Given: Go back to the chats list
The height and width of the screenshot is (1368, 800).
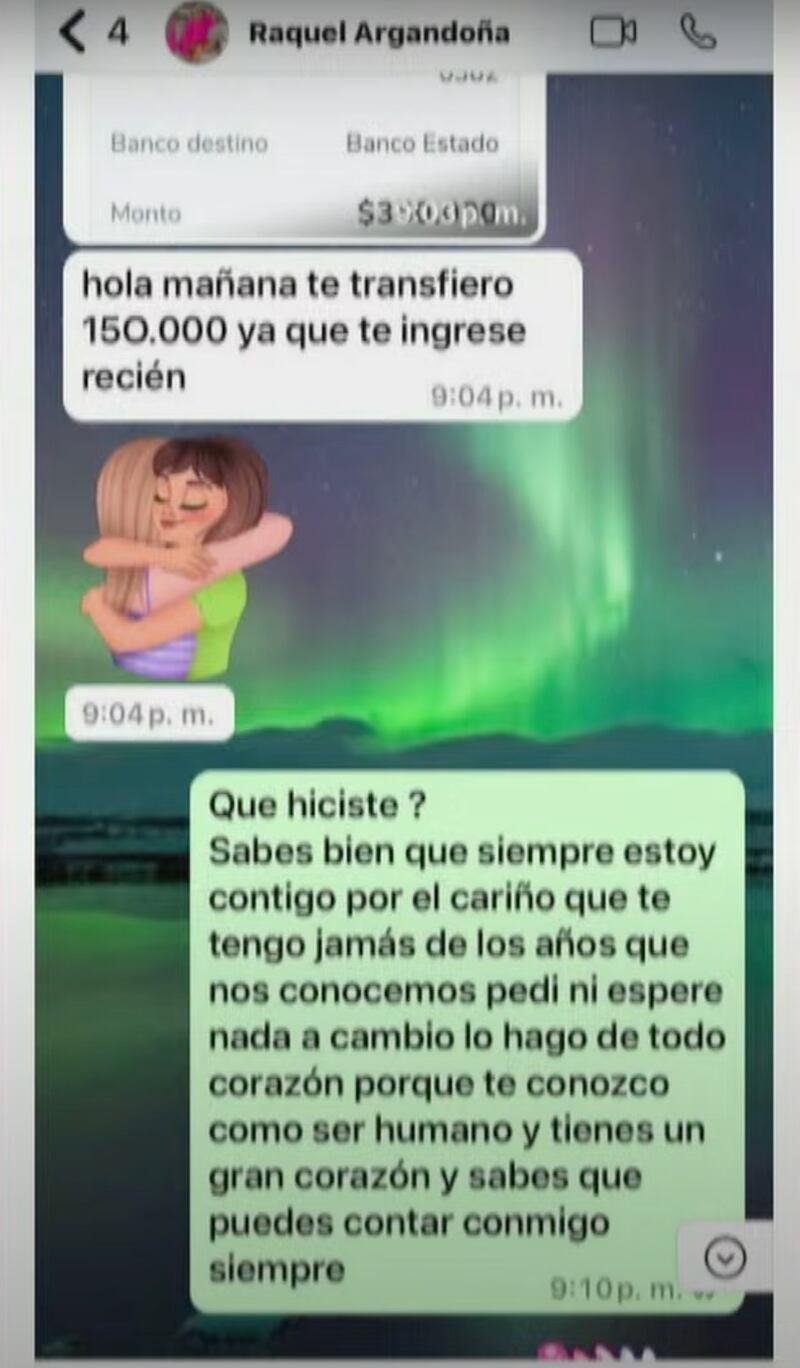Looking at the screenshot, I should pyautogui.click(x=72, y=33).
